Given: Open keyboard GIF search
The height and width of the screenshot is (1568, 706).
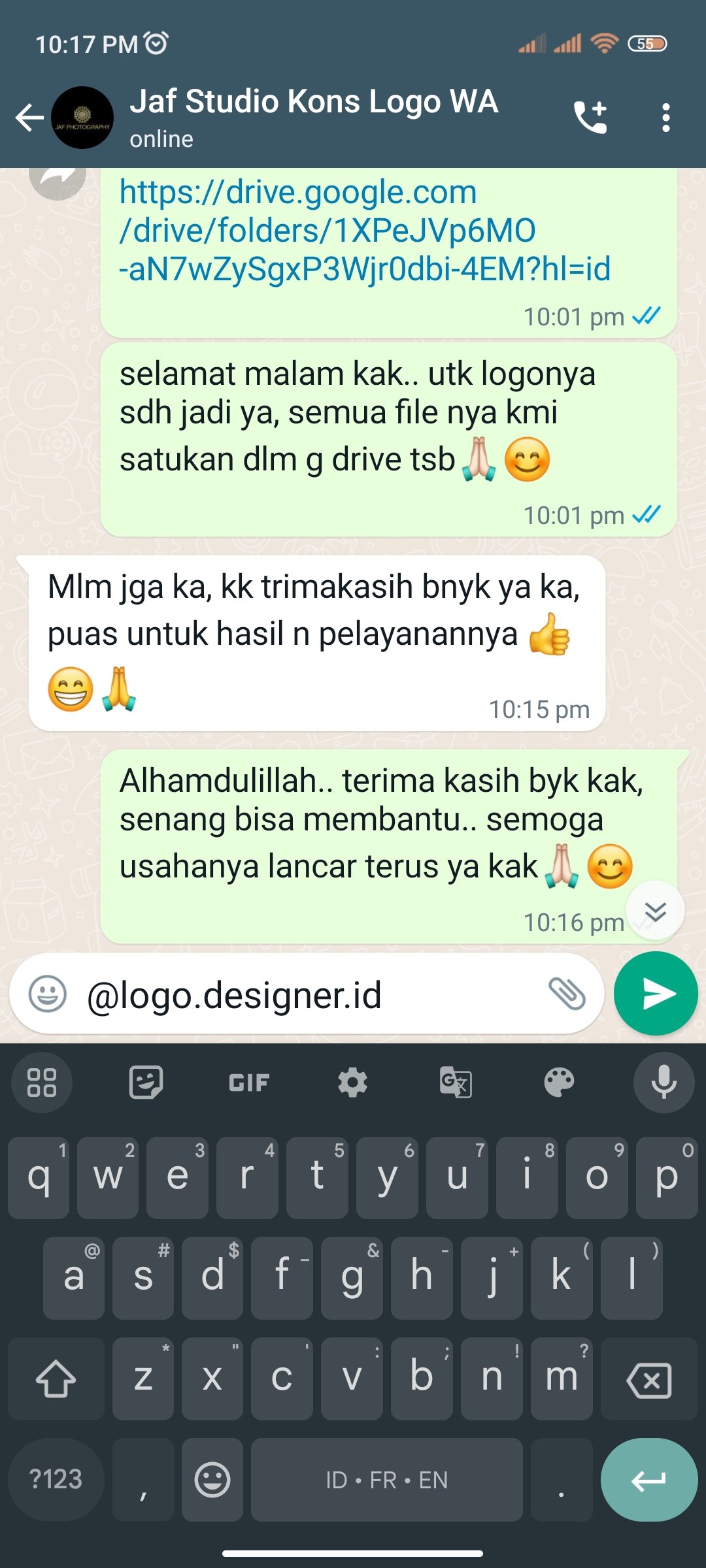Looking at the screenshot, I should pyautogui.click(x=249, y=1083).
